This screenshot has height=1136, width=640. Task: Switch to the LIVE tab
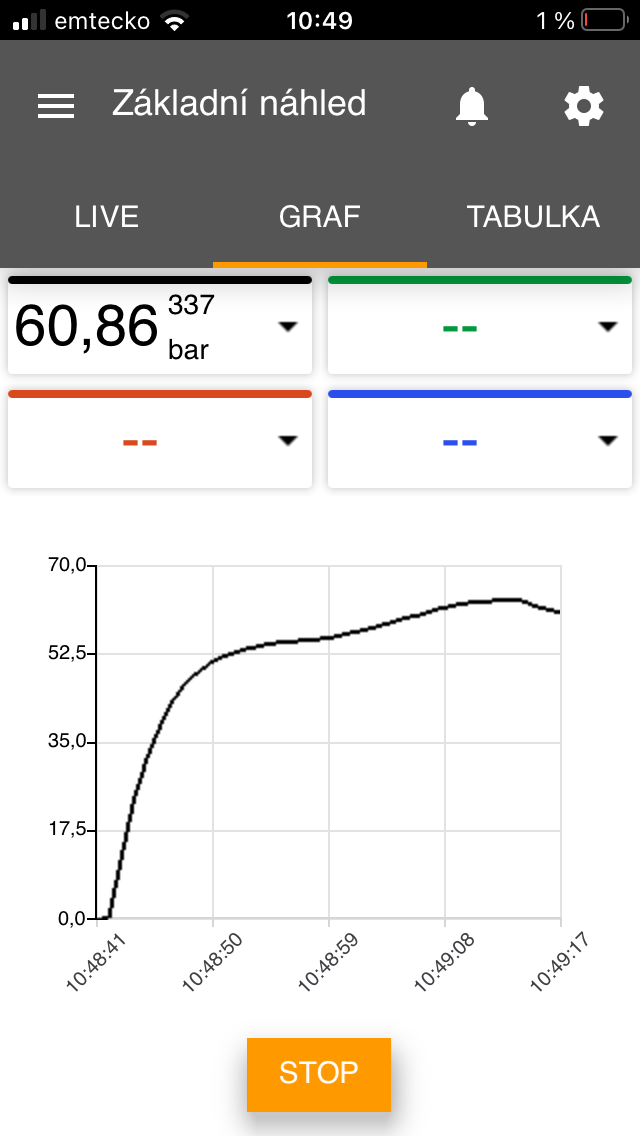pos(106,217)
